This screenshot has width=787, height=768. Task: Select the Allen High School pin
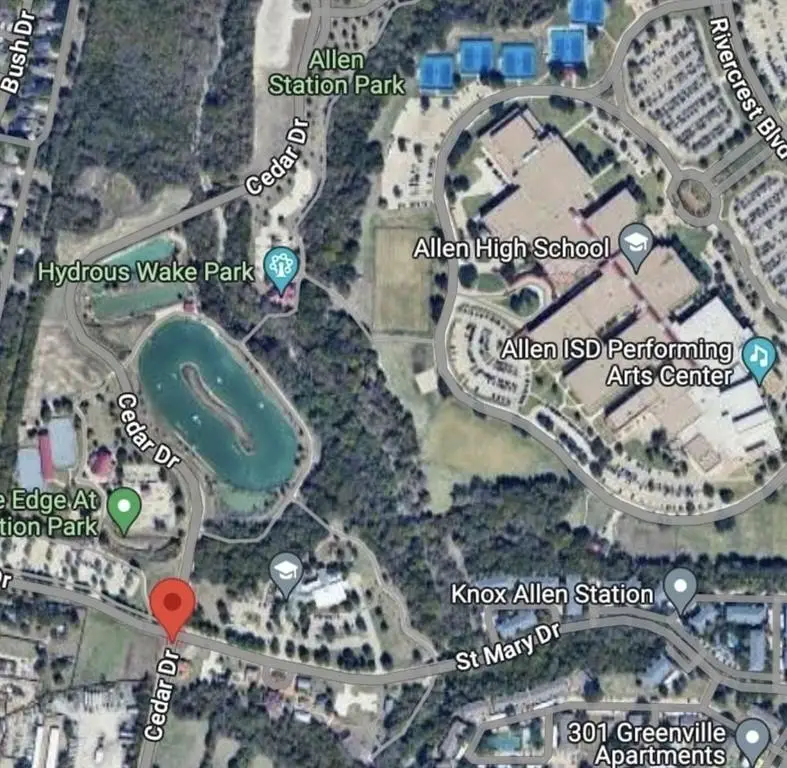tap(635, 241)
